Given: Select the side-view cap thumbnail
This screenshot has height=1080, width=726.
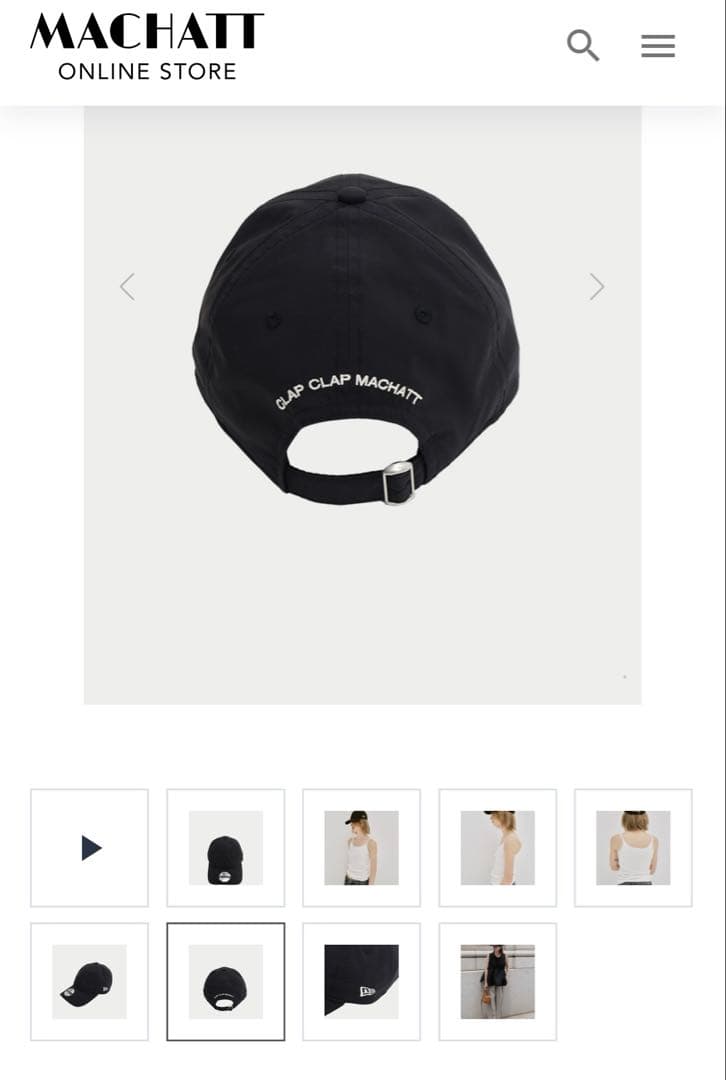Looking at the screenshot, I should [89, 981].
